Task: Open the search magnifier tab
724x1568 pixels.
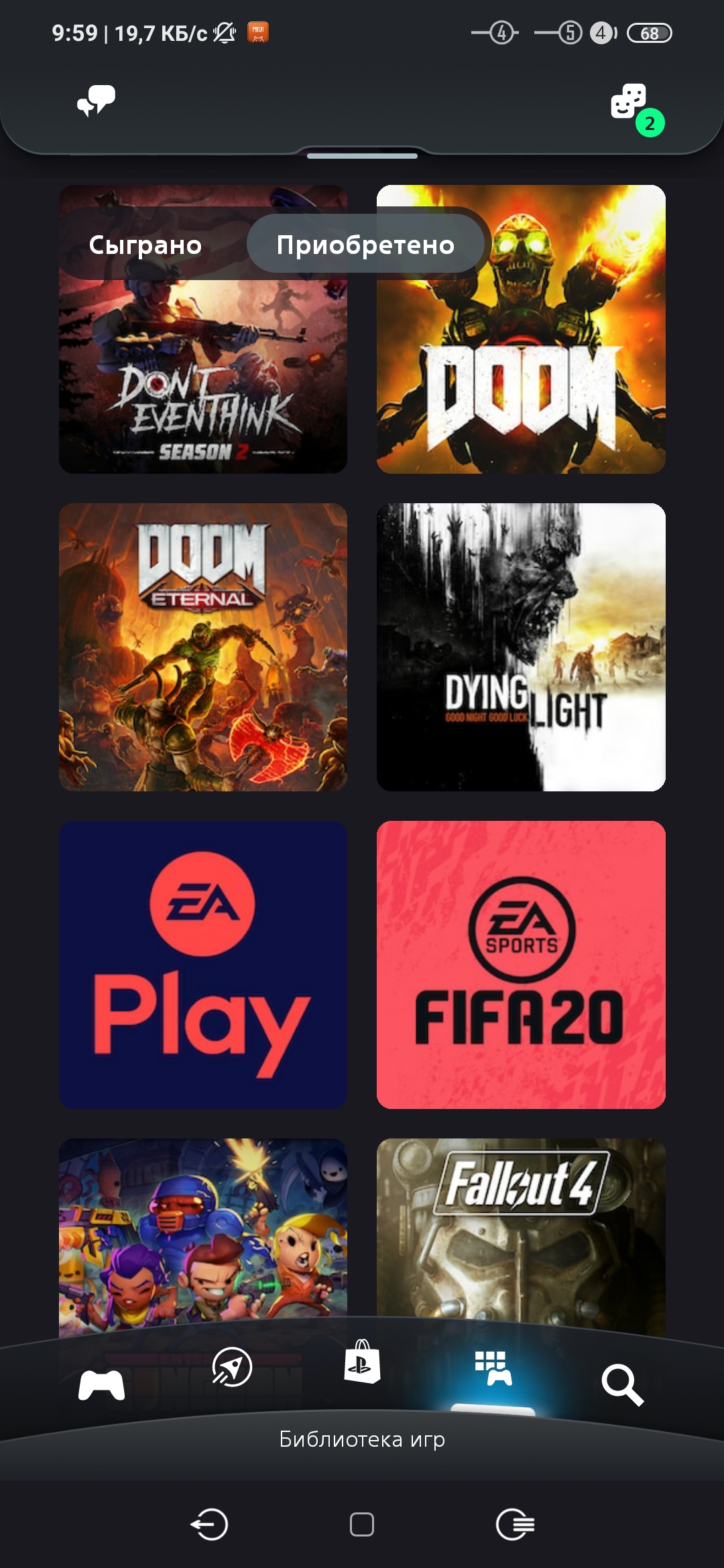Action: (x=623, y=1384)
